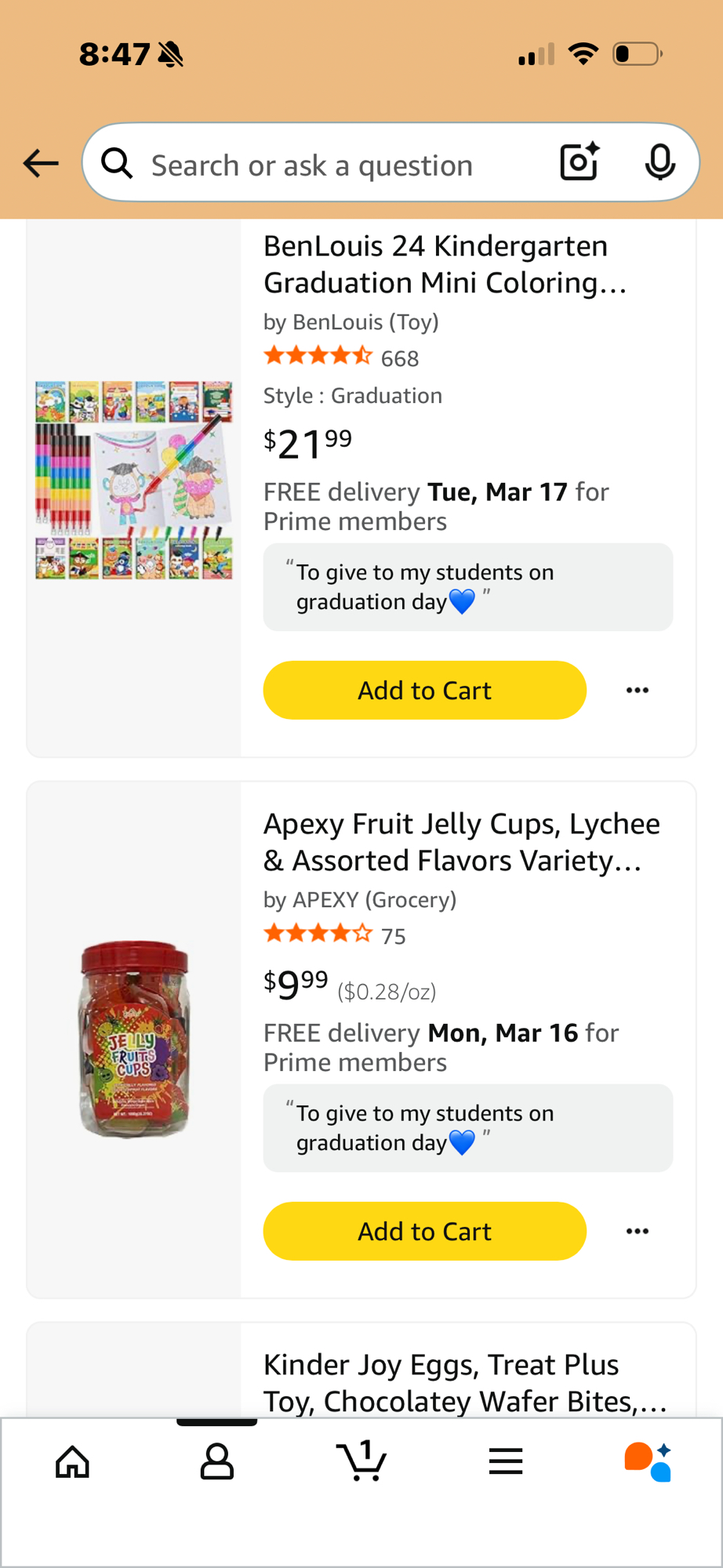Open the hamburger menu tab
This screenshot has width=723, height=1568.
coord(506,1462)
